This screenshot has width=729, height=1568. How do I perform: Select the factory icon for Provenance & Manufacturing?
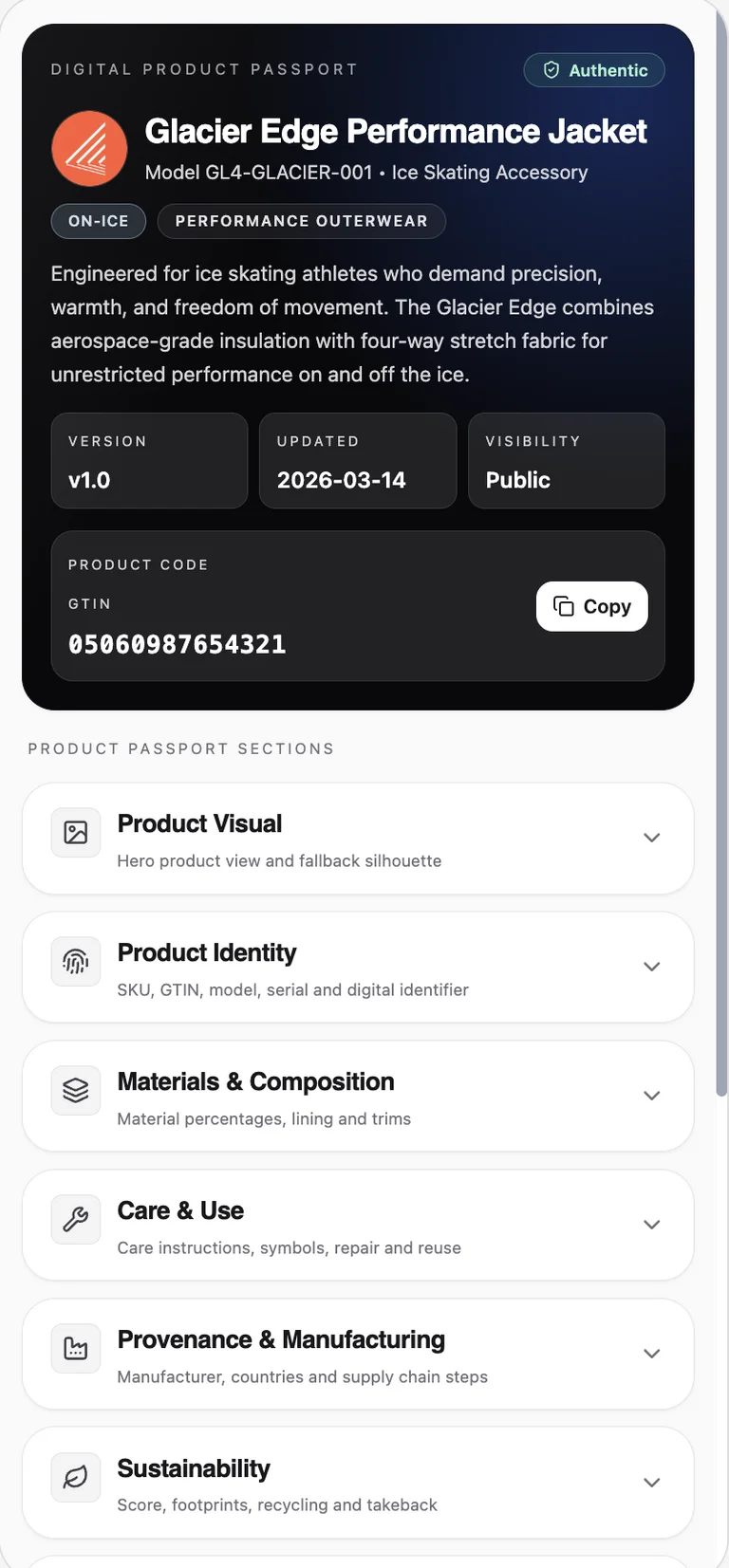pos(75,1348)
